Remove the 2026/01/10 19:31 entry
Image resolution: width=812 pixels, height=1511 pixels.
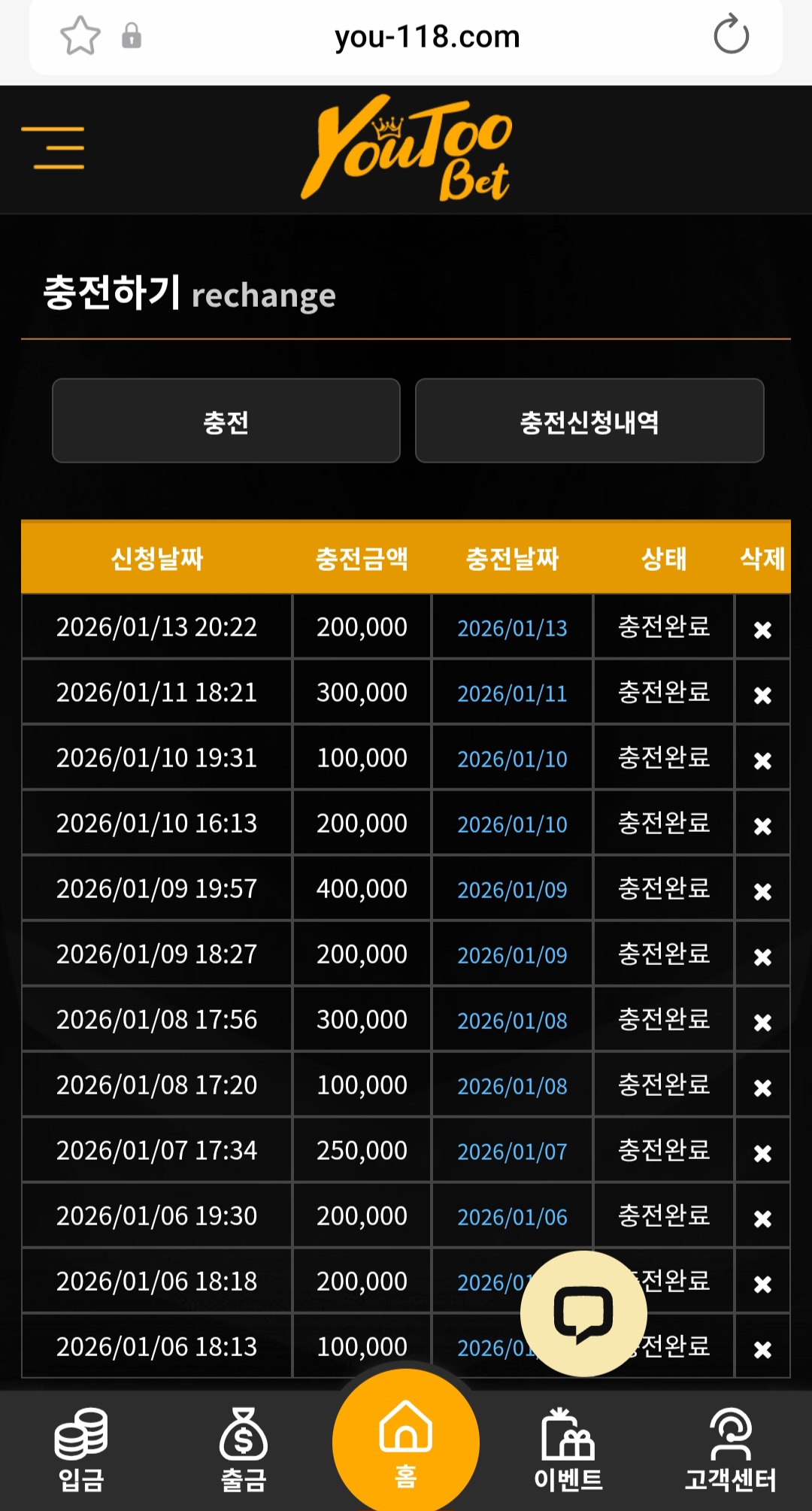tap(762, 760)
